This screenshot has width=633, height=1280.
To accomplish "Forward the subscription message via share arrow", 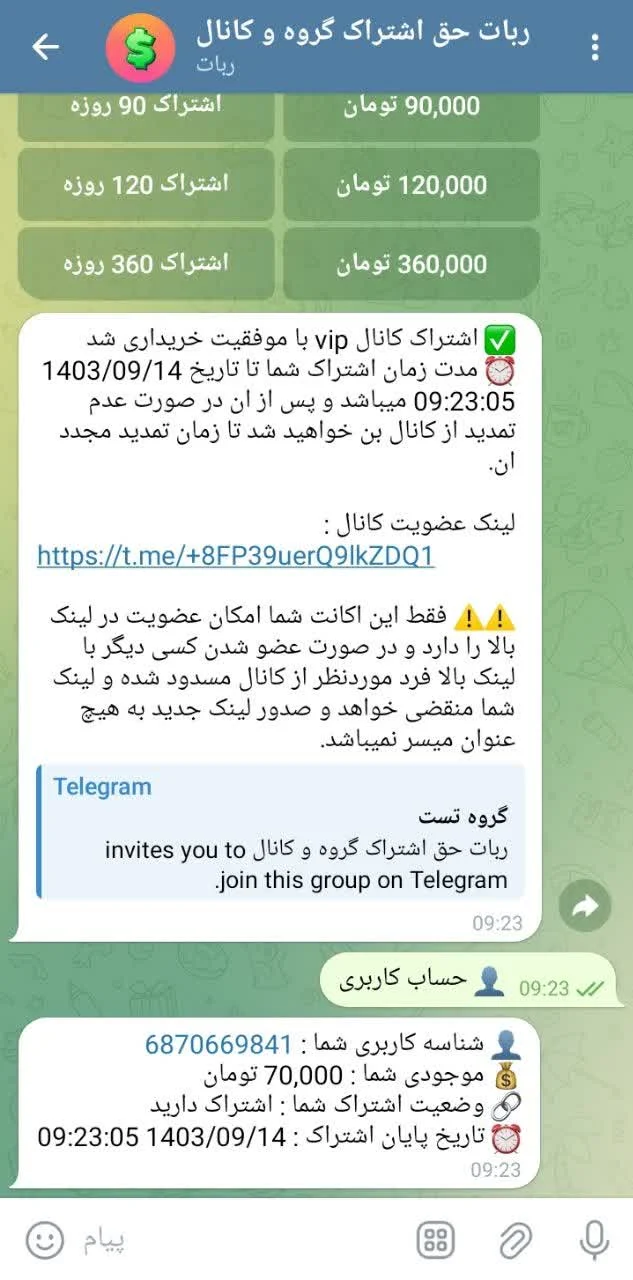I will (584, 906).
